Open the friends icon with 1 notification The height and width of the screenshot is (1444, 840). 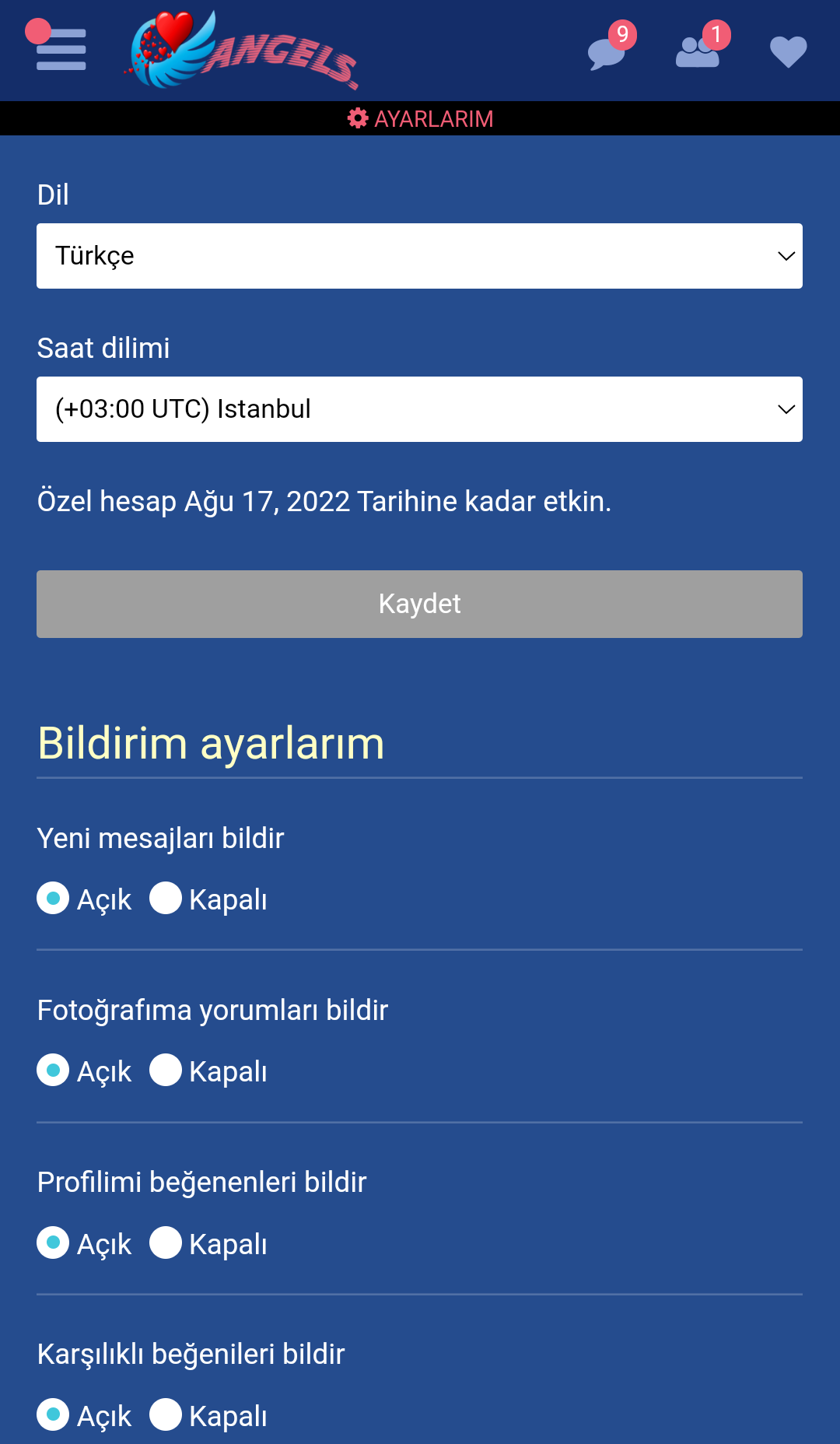[698, 53]
